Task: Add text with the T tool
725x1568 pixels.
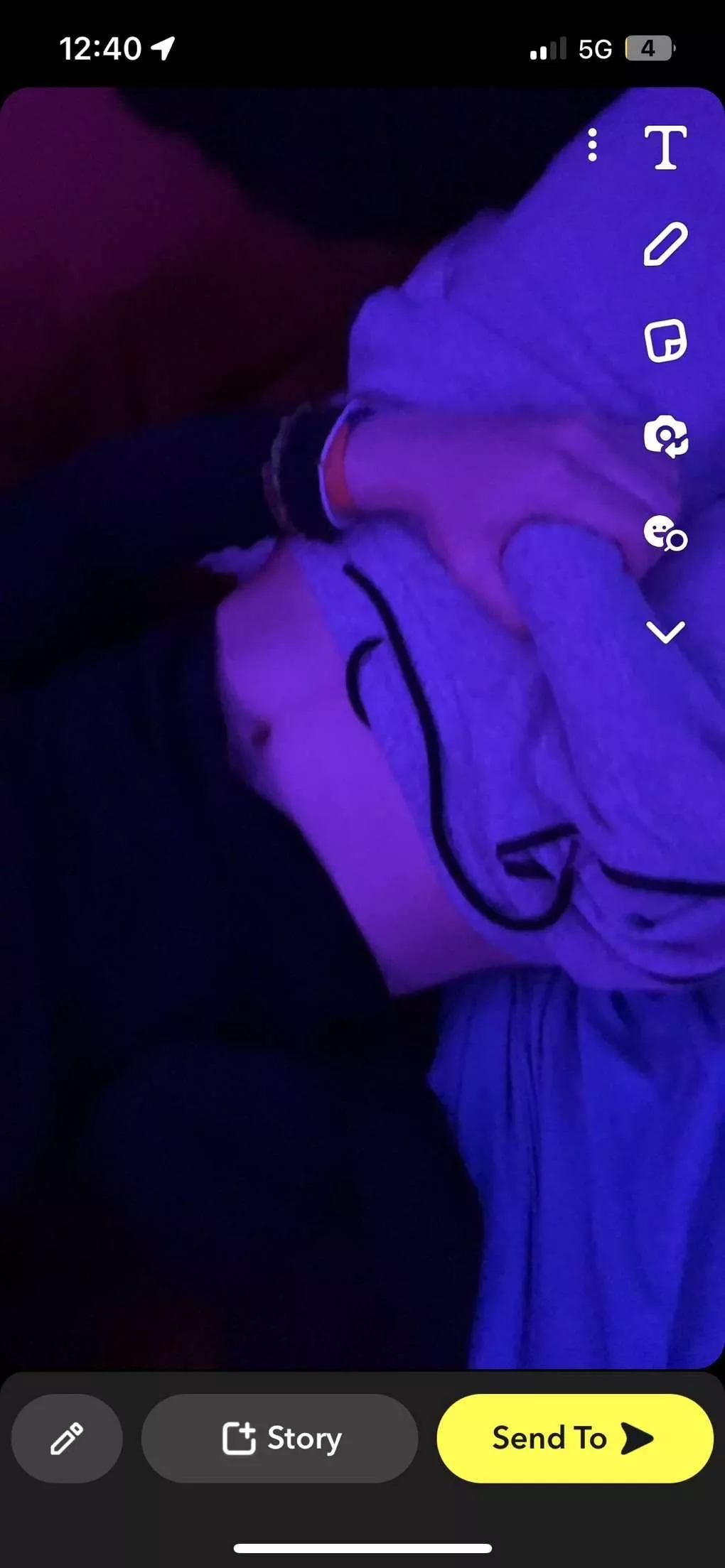Action: coord(665,148)
